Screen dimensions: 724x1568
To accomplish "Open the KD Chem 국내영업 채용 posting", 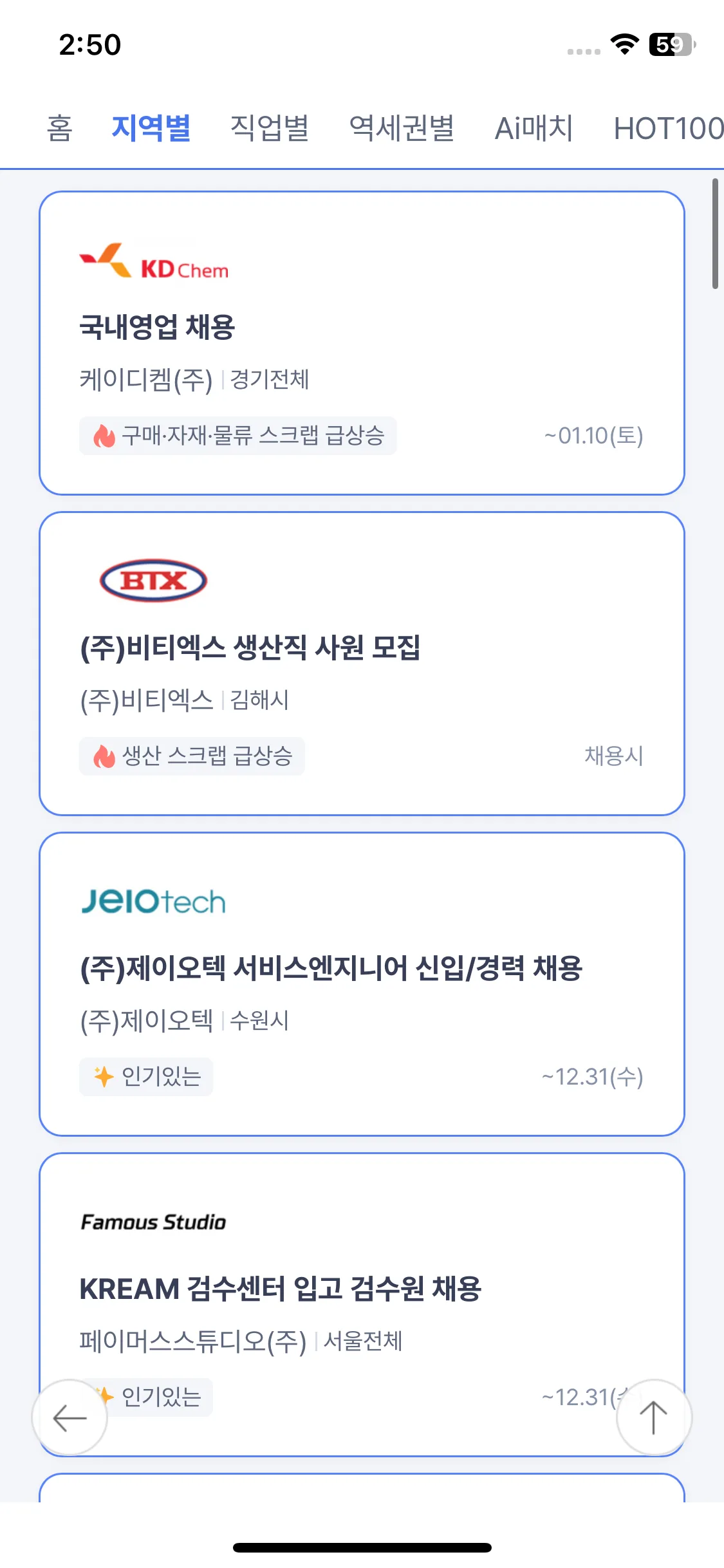I will point(362,342).
